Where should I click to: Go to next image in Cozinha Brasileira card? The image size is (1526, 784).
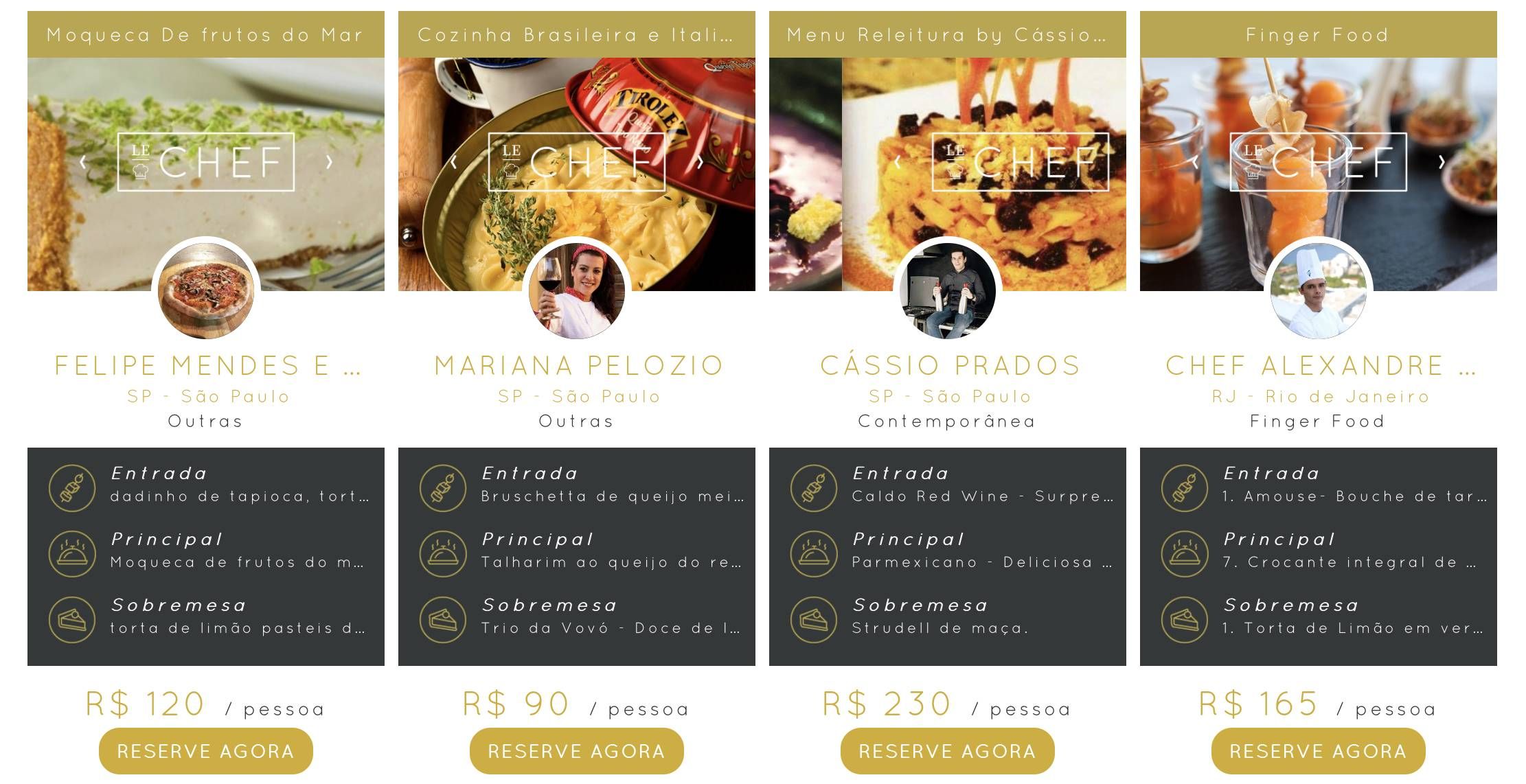700,162
